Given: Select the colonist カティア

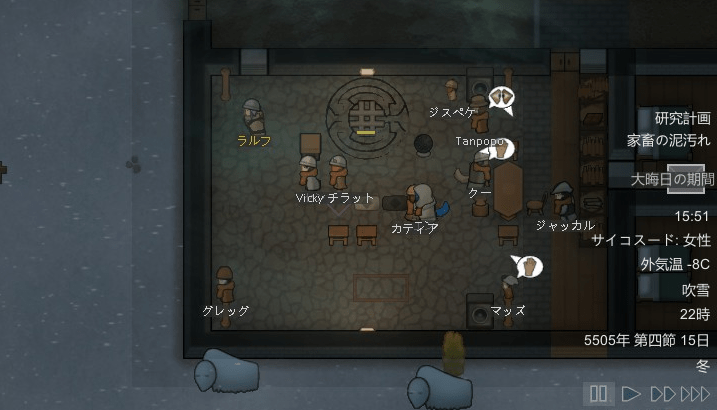Looking at the screenshot, I should pos(421,203).
